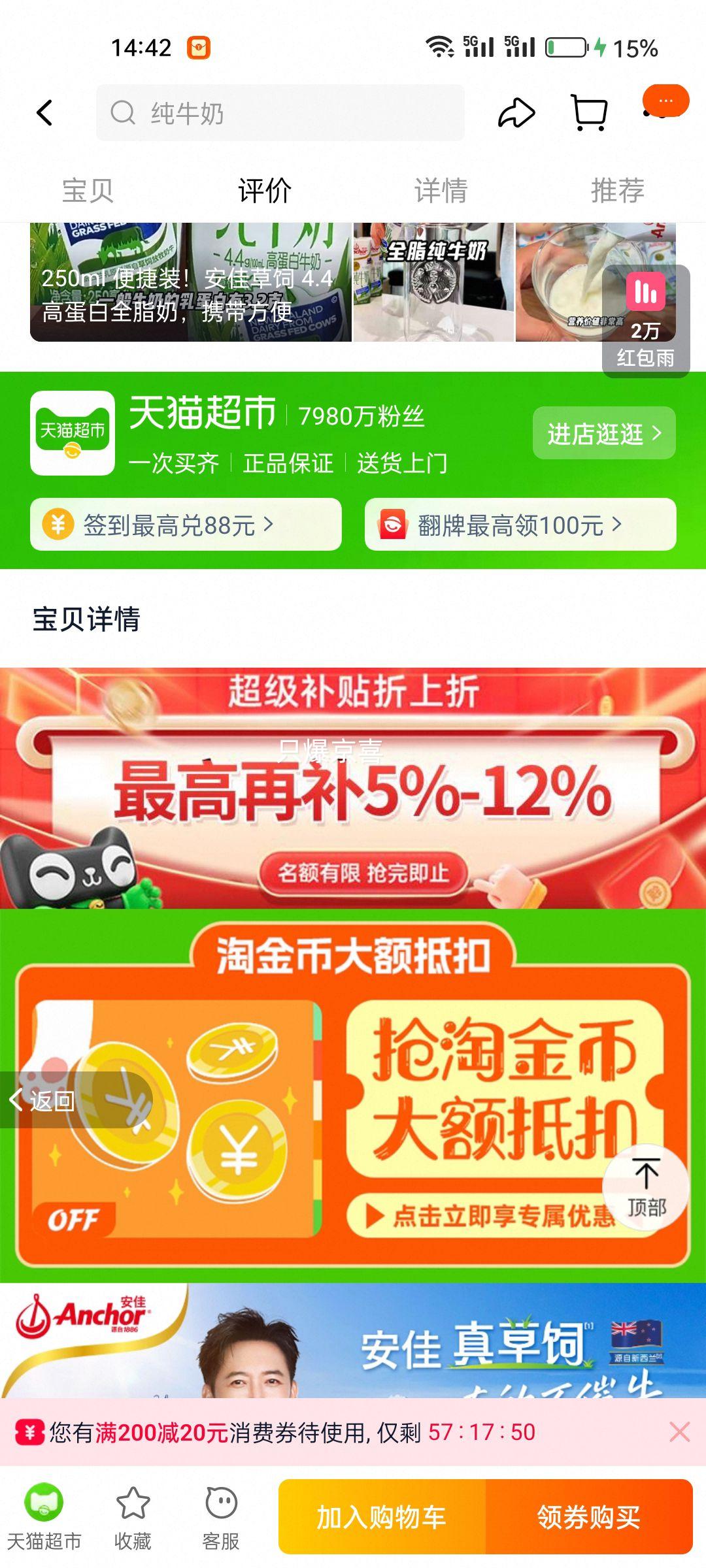Image resolution: width=706 pixels, height=1568 pixels.
Task: Share this product
Action: click(x=516, y=113)
